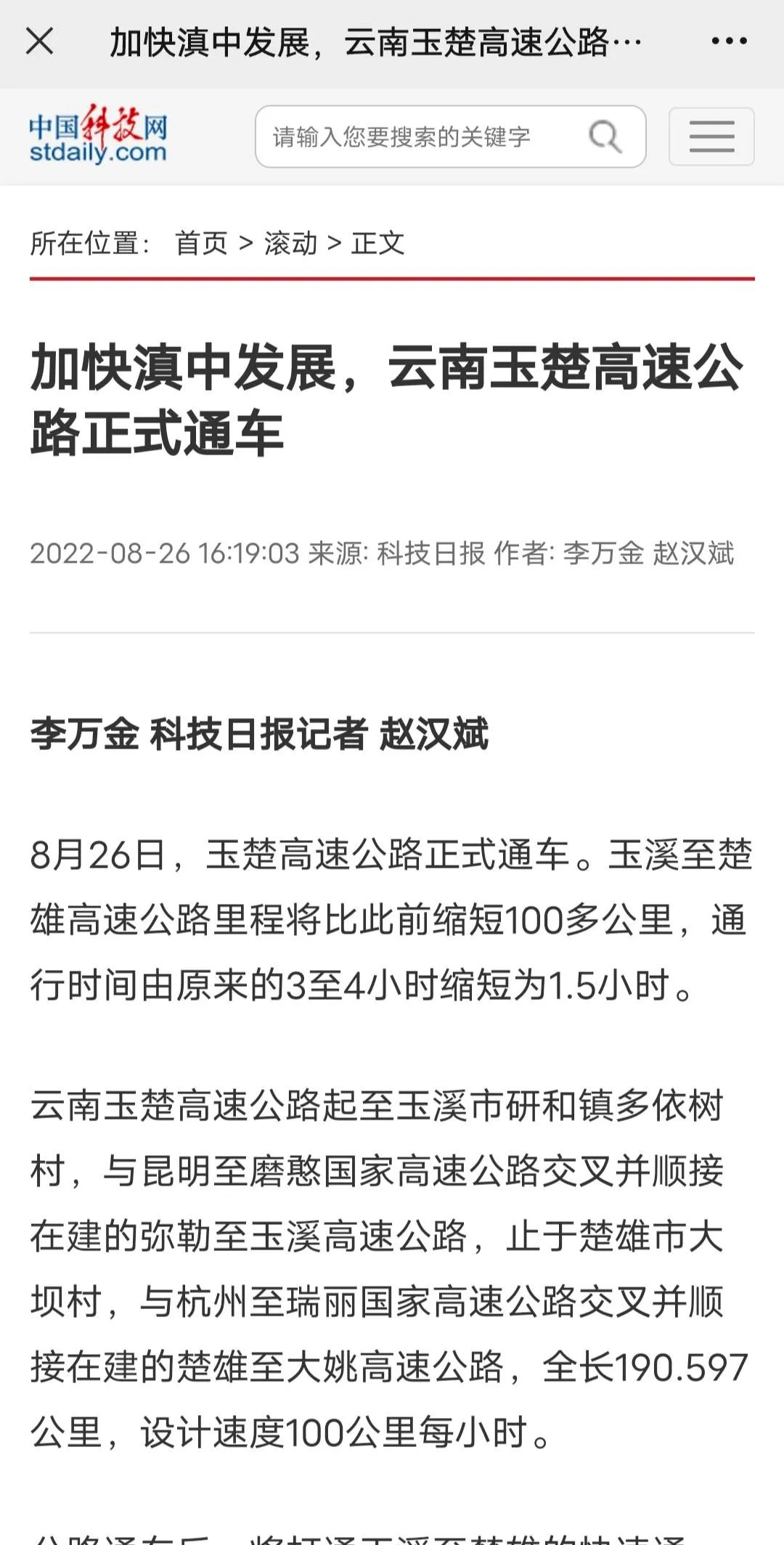Open the three-dot overflow menu
This screenshot has width=784, height=1545.
[729, 41]
